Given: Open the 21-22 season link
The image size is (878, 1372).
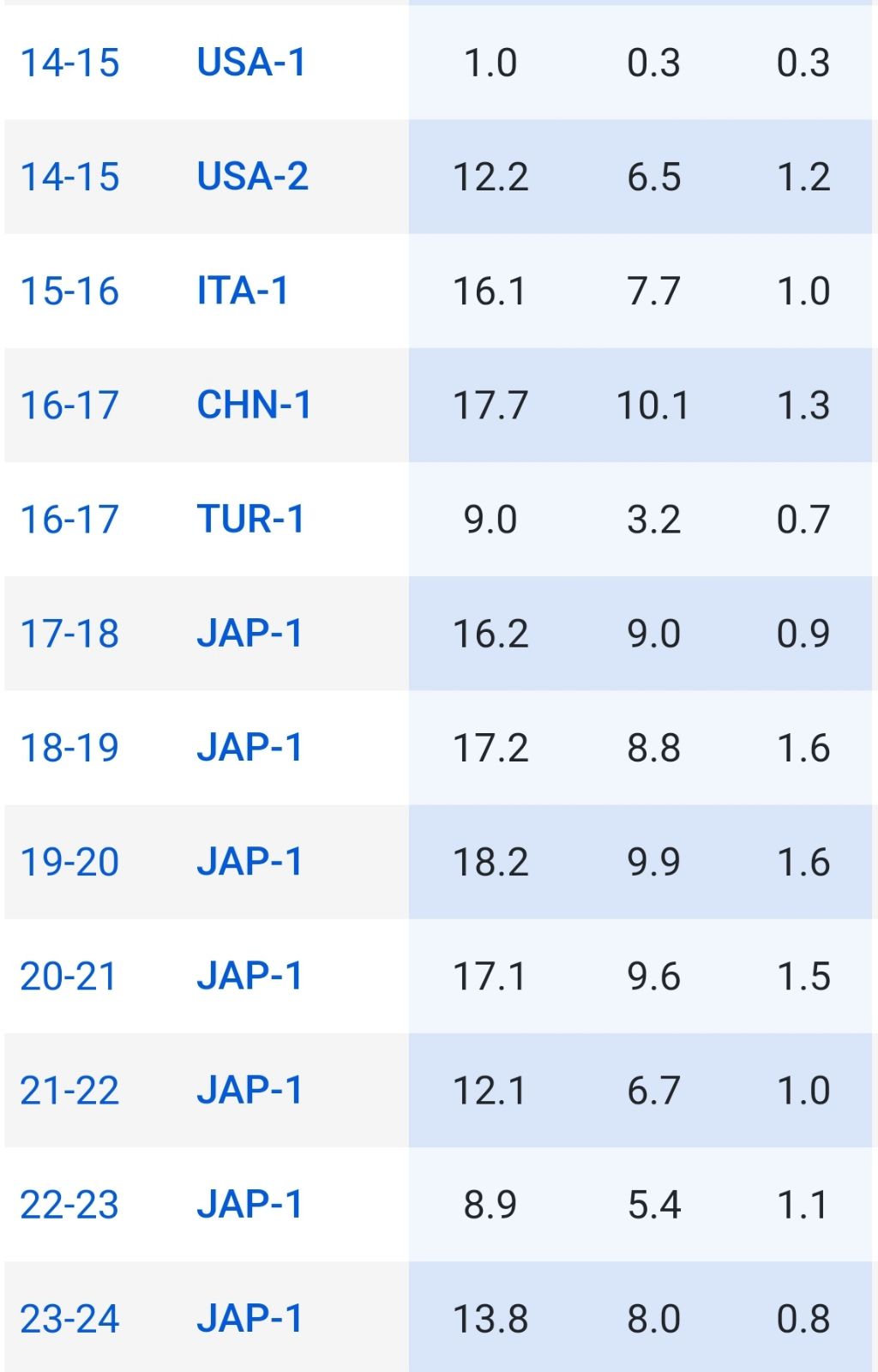Looking at the screenshot, I should tap(69, 1090).
